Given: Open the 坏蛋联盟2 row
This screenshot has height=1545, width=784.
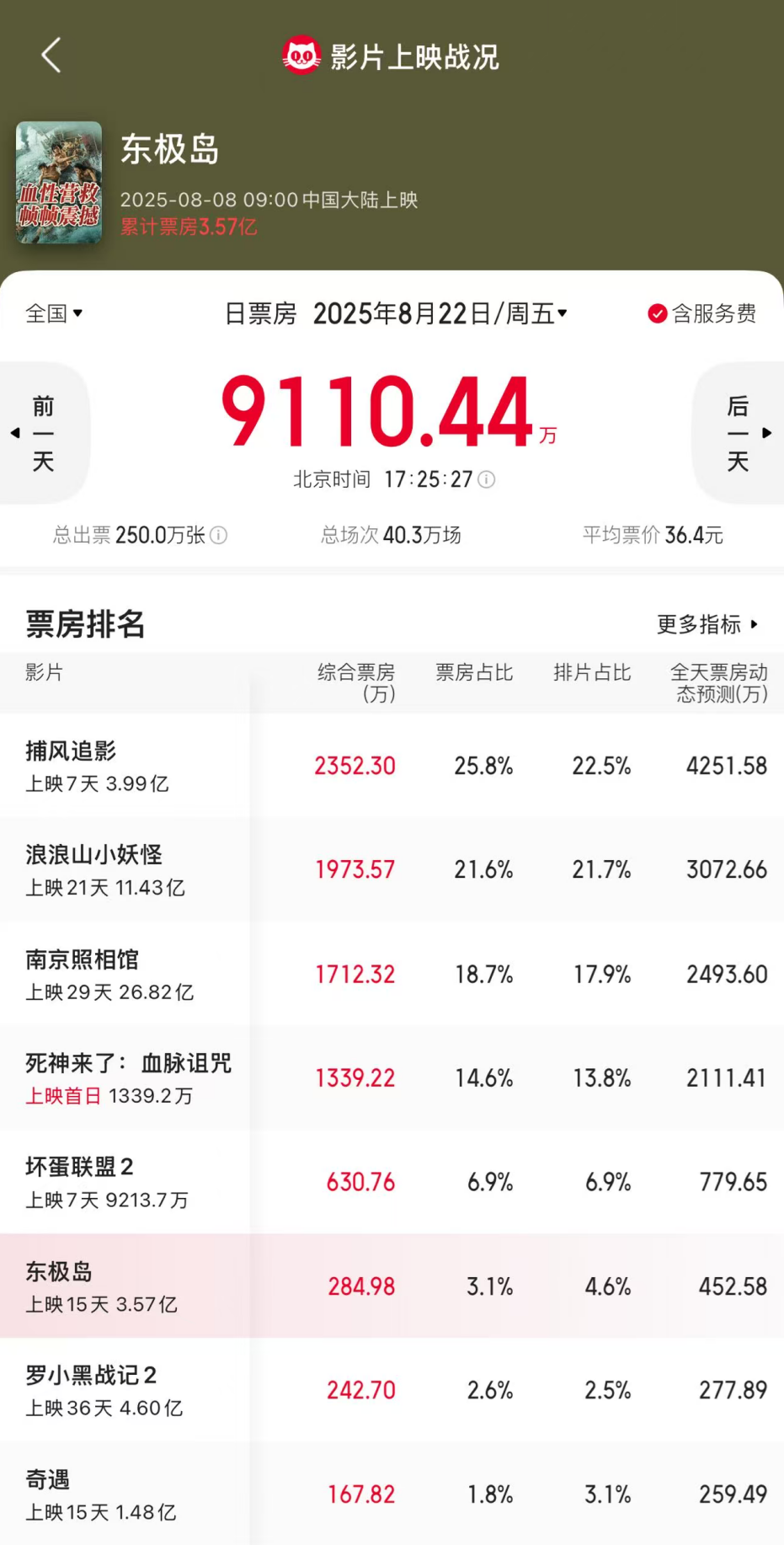Looking at the screenshot, I should [392, 1182].
